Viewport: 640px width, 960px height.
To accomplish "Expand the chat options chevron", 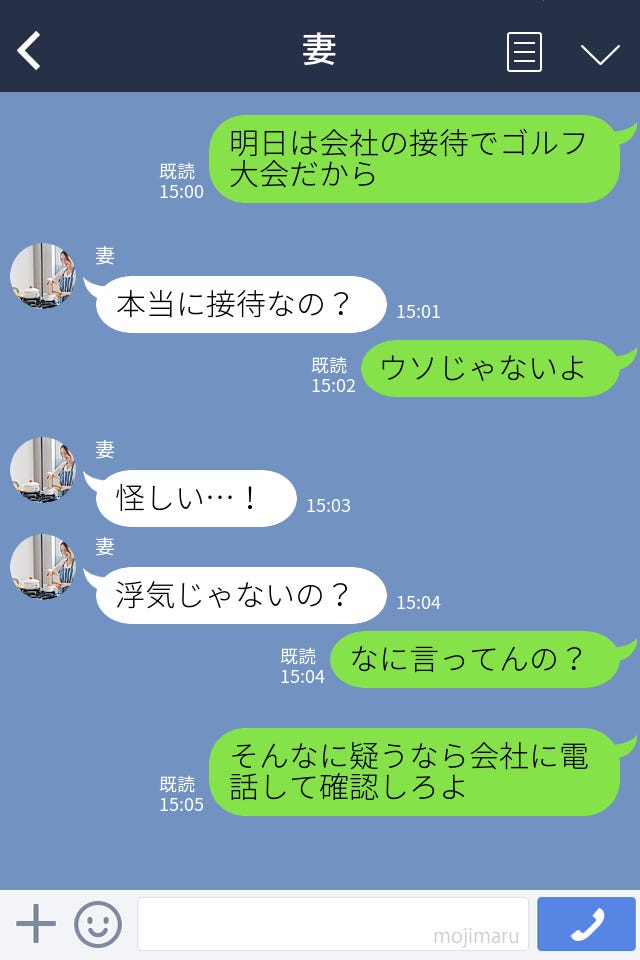I will (x=600, y=53).
